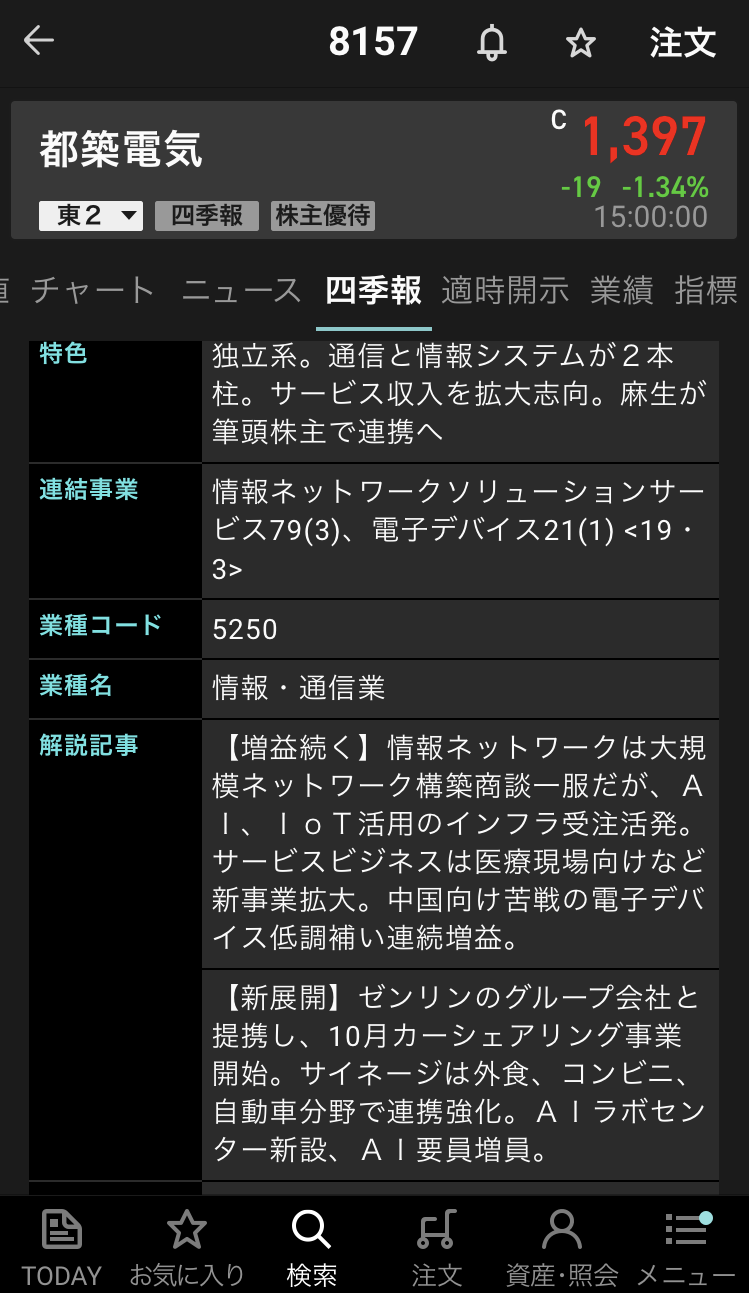The height and width of the screenshot is (1293, 749).
Task: Expand the 東2 market dropdown
Action: (91, 216)
